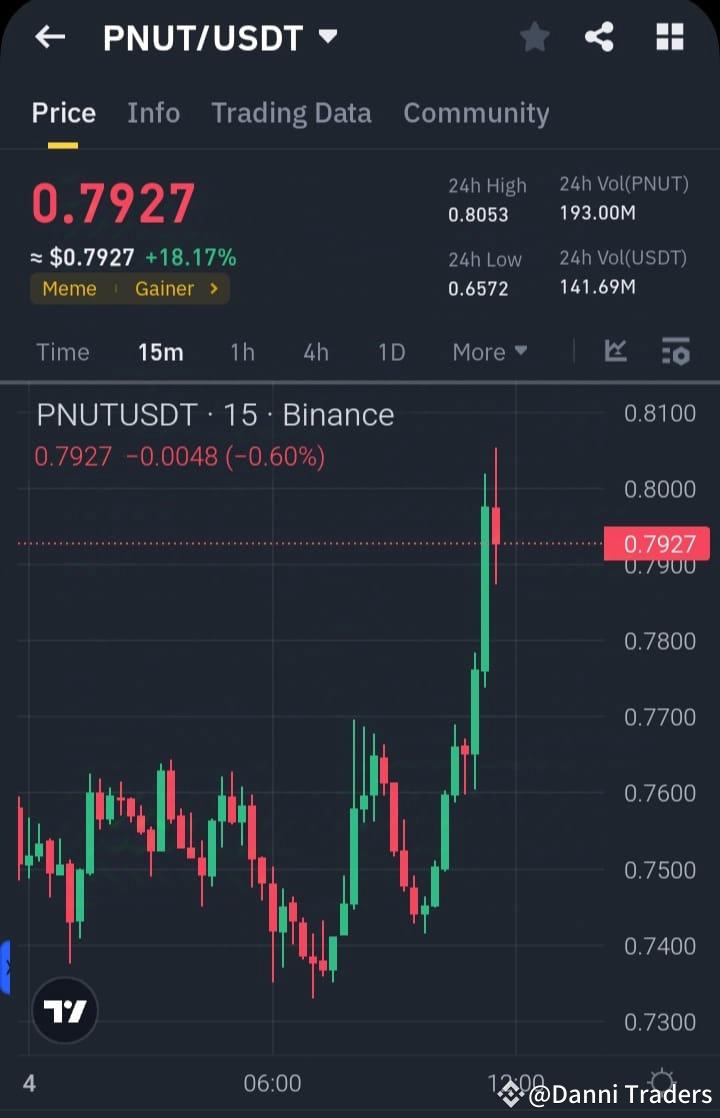Tap the back arrow to exit chart
The height and width of the screenshot is (1118, 720).
coord(49,37)
